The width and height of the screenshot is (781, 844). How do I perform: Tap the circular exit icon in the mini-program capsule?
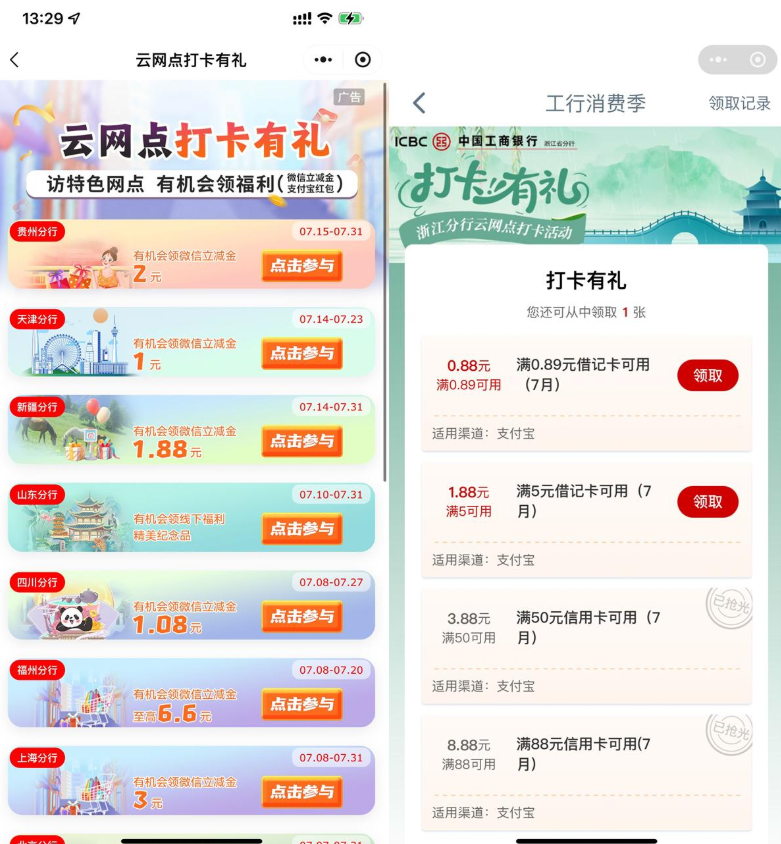pyautogui.click(x=362, y=60)
